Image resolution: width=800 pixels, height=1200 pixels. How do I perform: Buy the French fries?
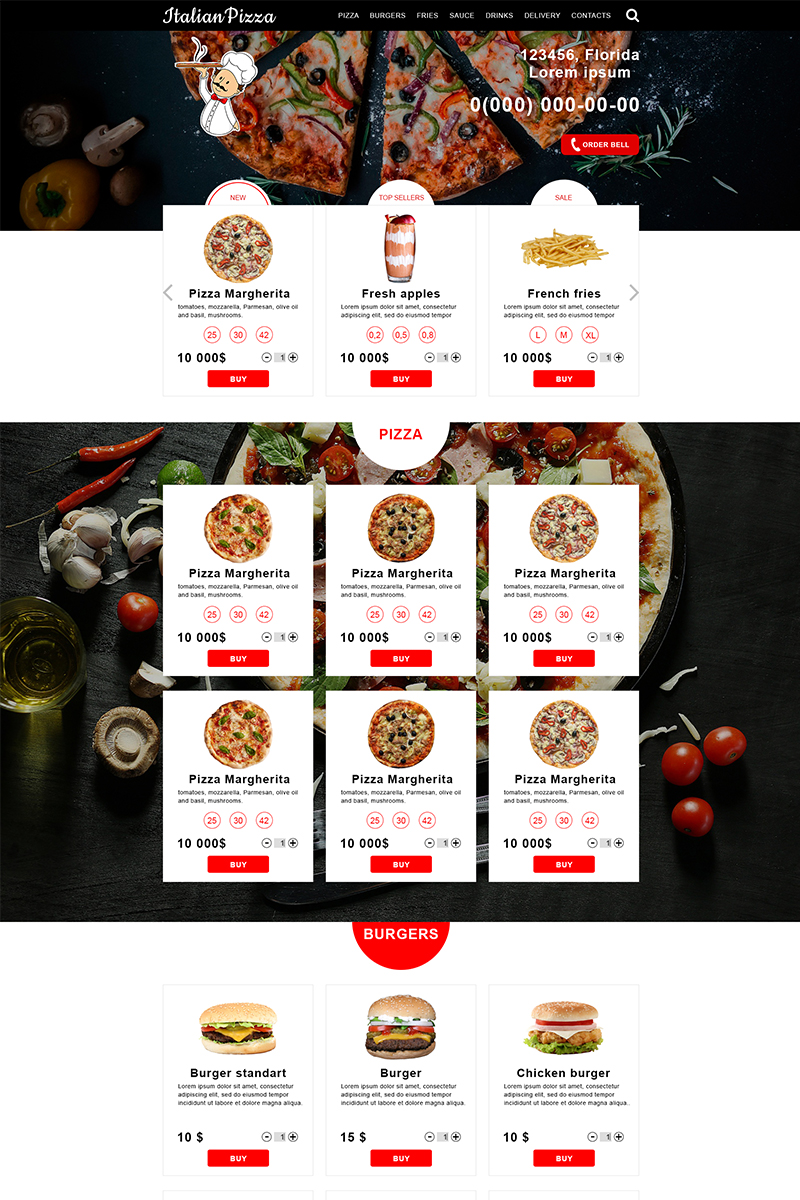point(564,379)
